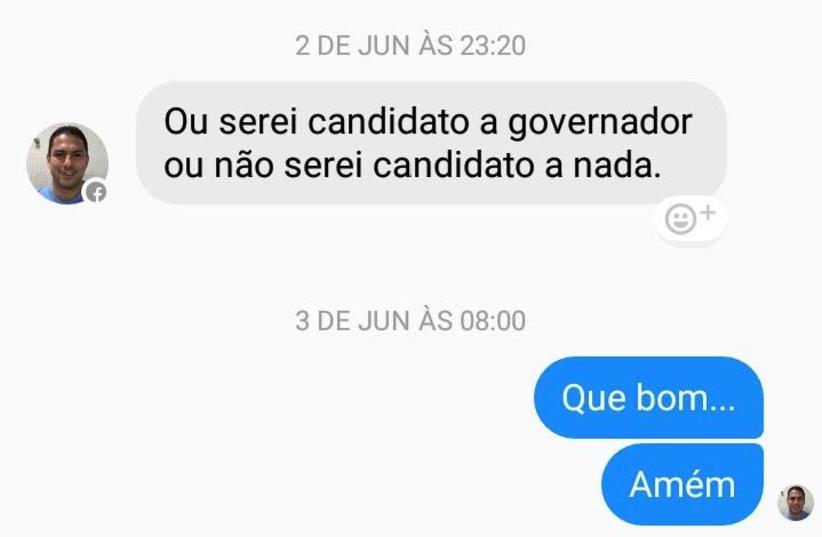Add an emoji reaction to the governador message
Screen dimensions: 822x537
tap(690, 217)
